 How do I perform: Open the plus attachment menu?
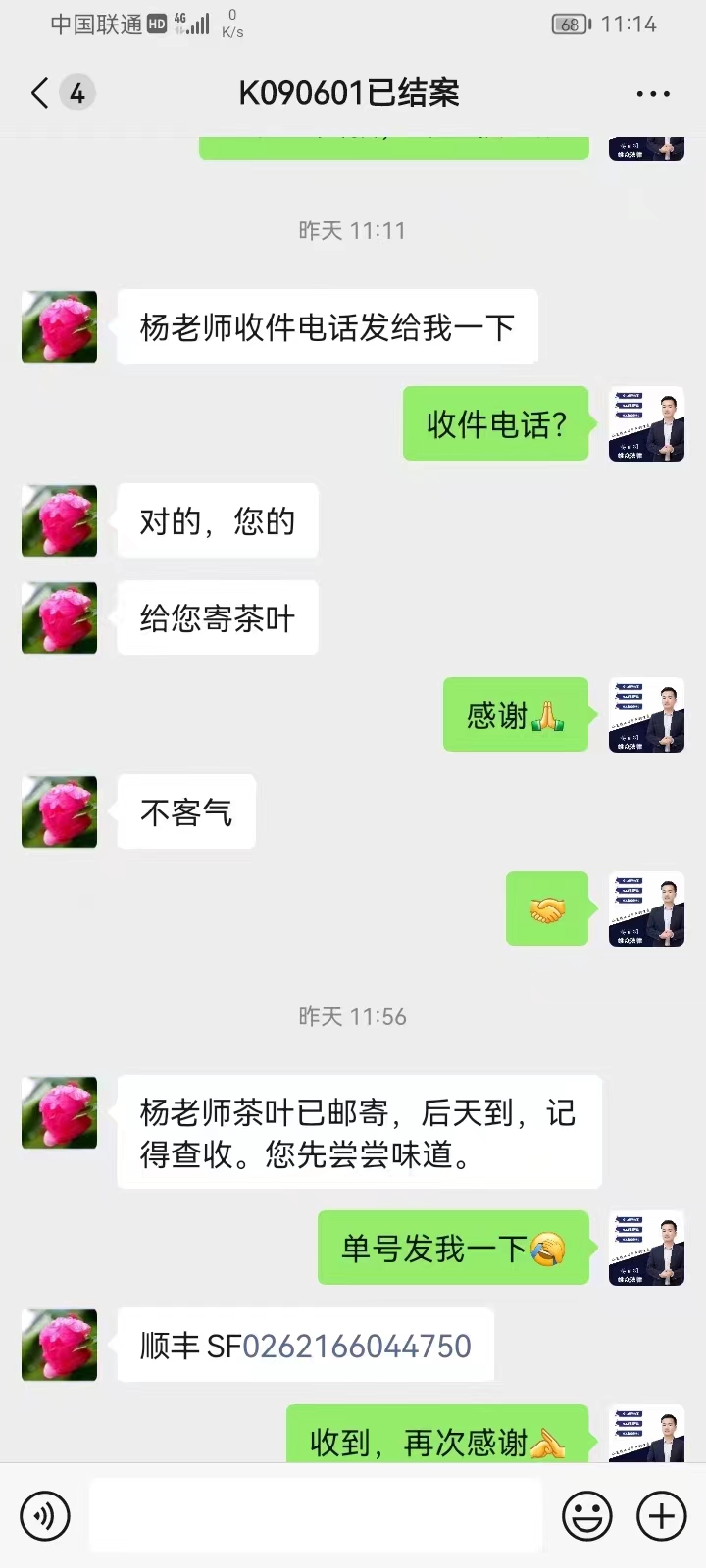662,1516
